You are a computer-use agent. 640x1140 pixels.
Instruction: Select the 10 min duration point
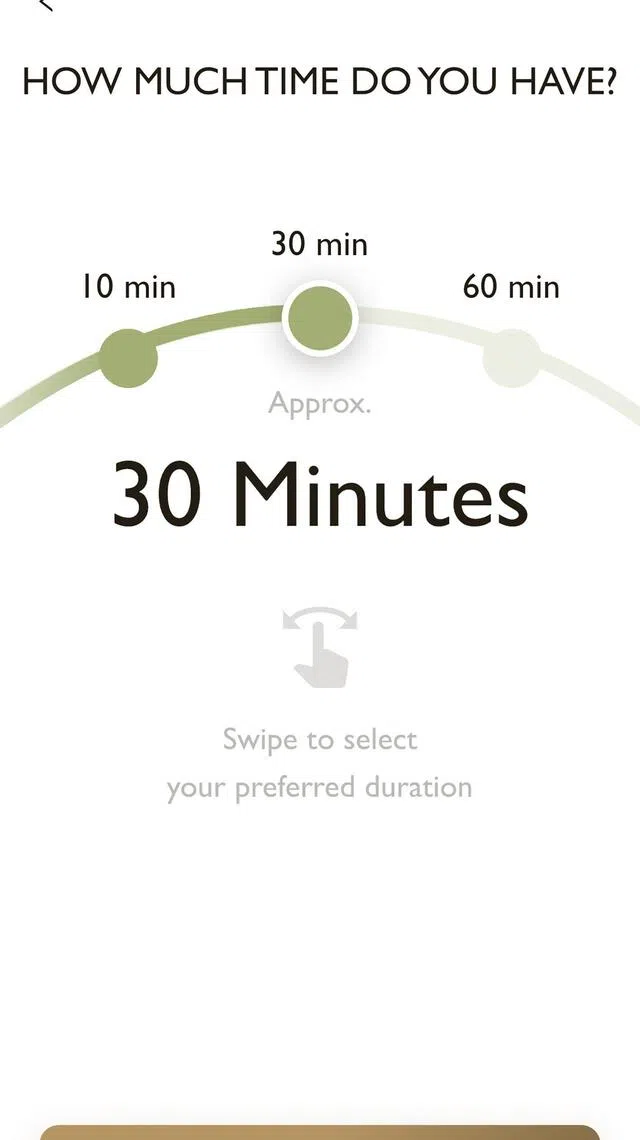129,358
